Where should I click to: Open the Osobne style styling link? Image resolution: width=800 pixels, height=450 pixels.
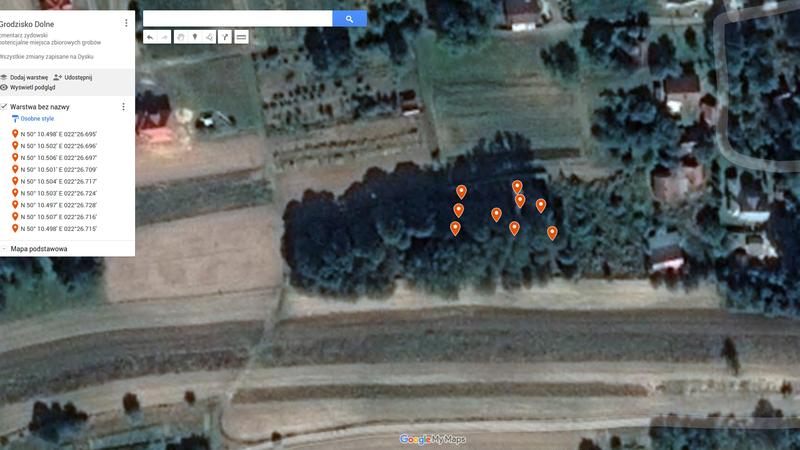pyautogui.click(x=35, y=118)
